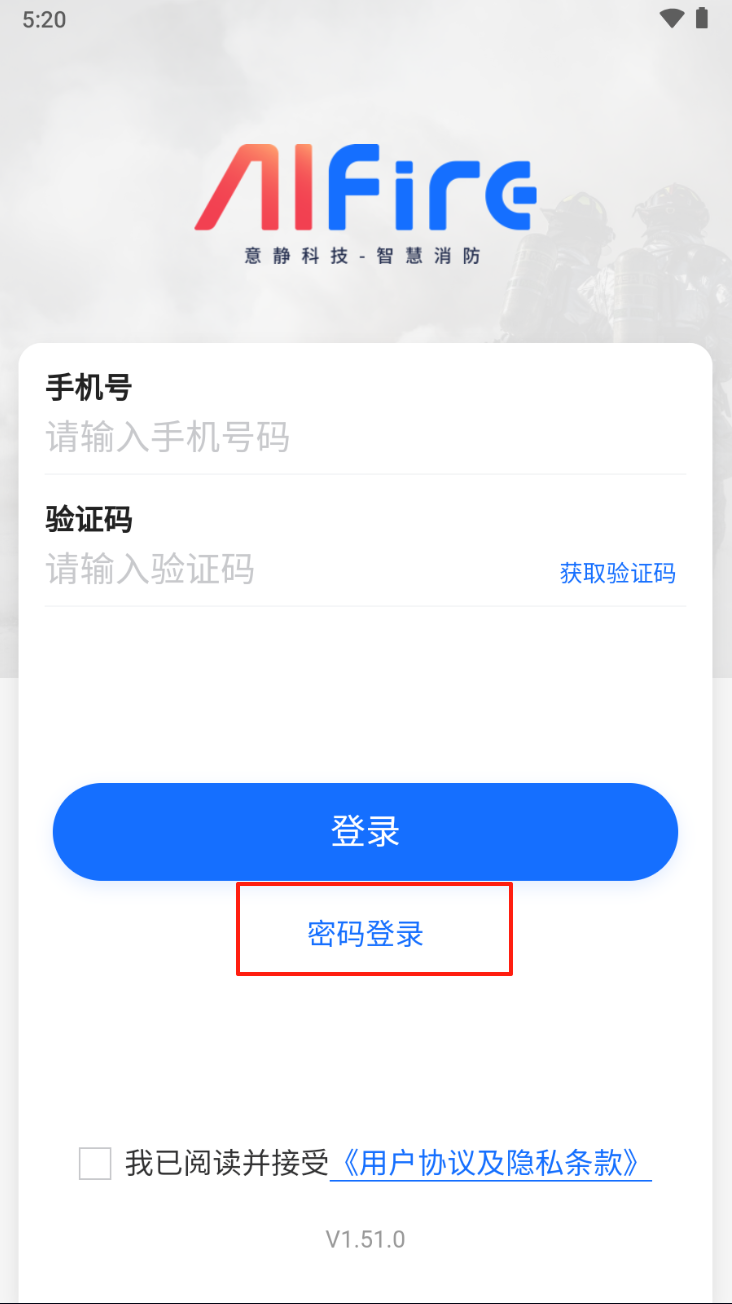
Task: Check the agreement acceptance checkbox
Action: tap(95, 1164)
